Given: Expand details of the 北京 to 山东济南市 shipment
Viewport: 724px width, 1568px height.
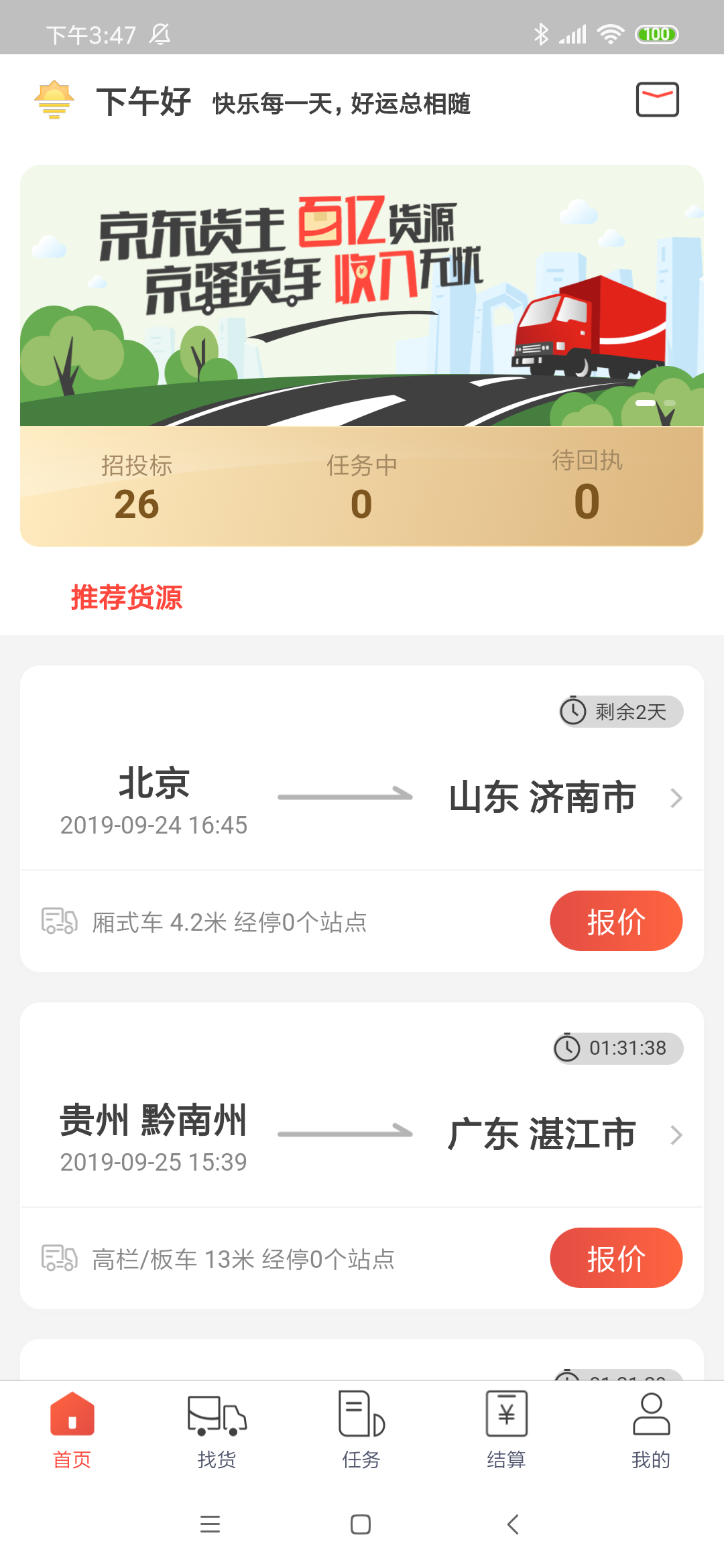Looking at the screenshot, I should click(x=675, y=799).
